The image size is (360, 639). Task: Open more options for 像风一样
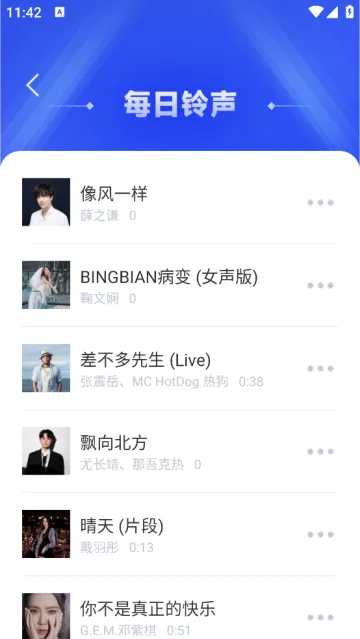pos(320,203)
